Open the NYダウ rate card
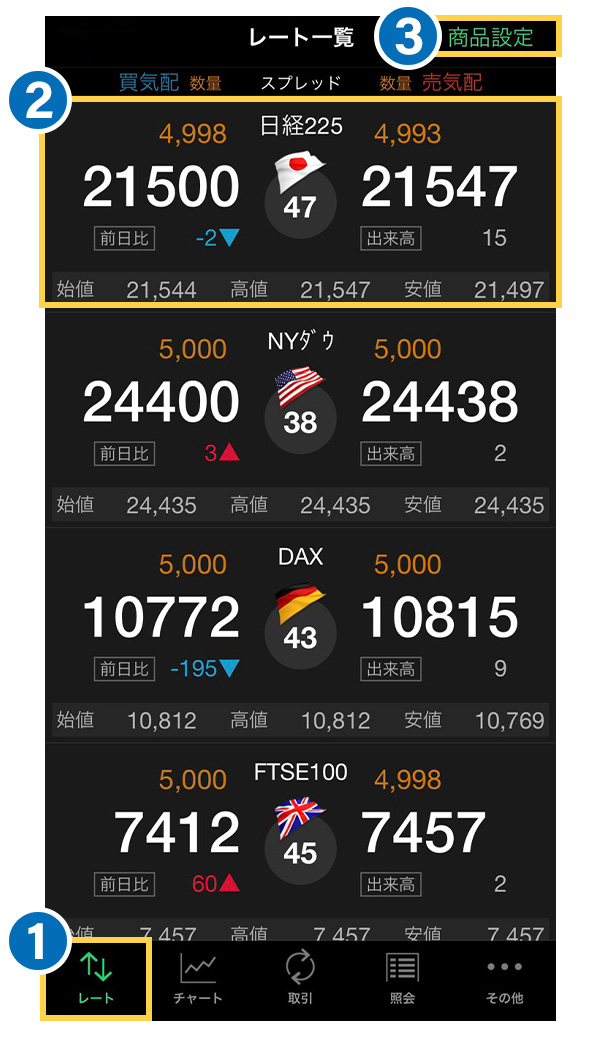Screen dimensions: 600x1040 click(x=300, y=415)
